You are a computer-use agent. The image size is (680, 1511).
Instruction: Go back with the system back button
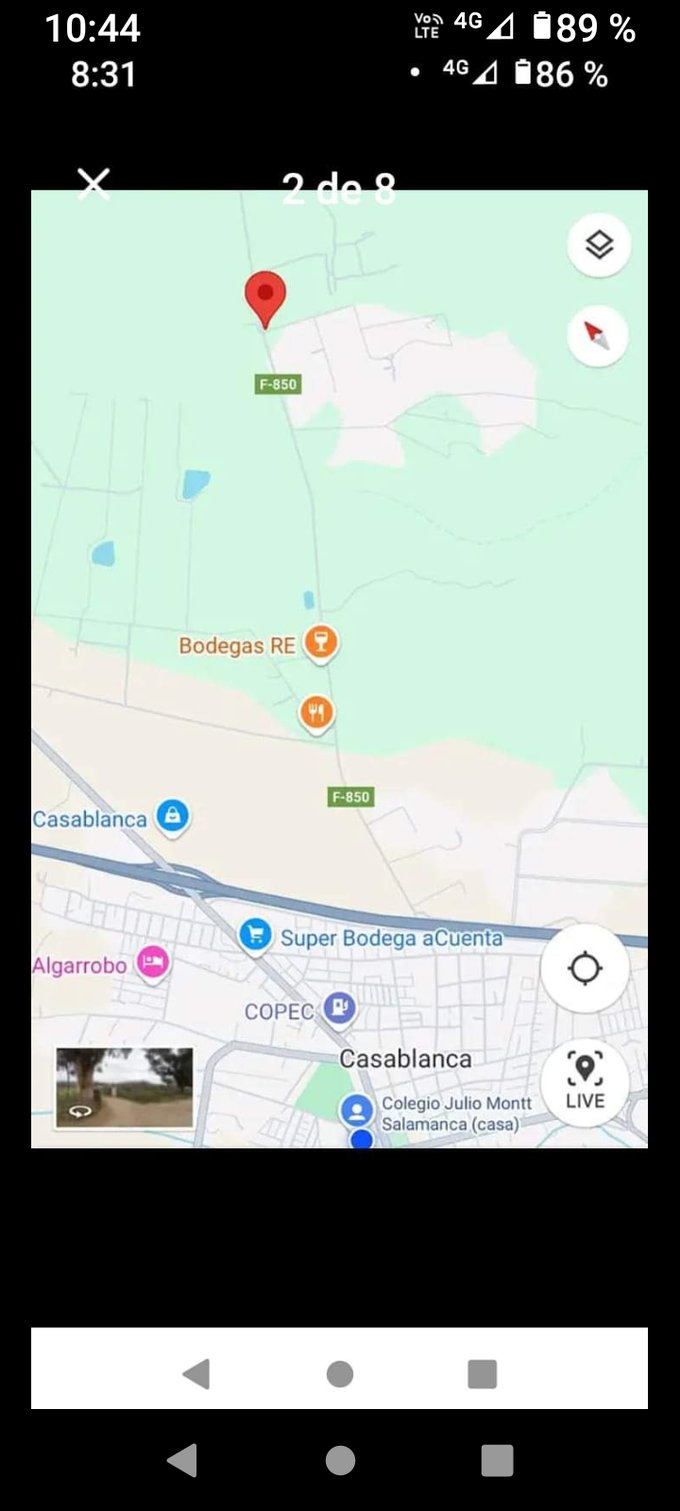click(182, 1461)
